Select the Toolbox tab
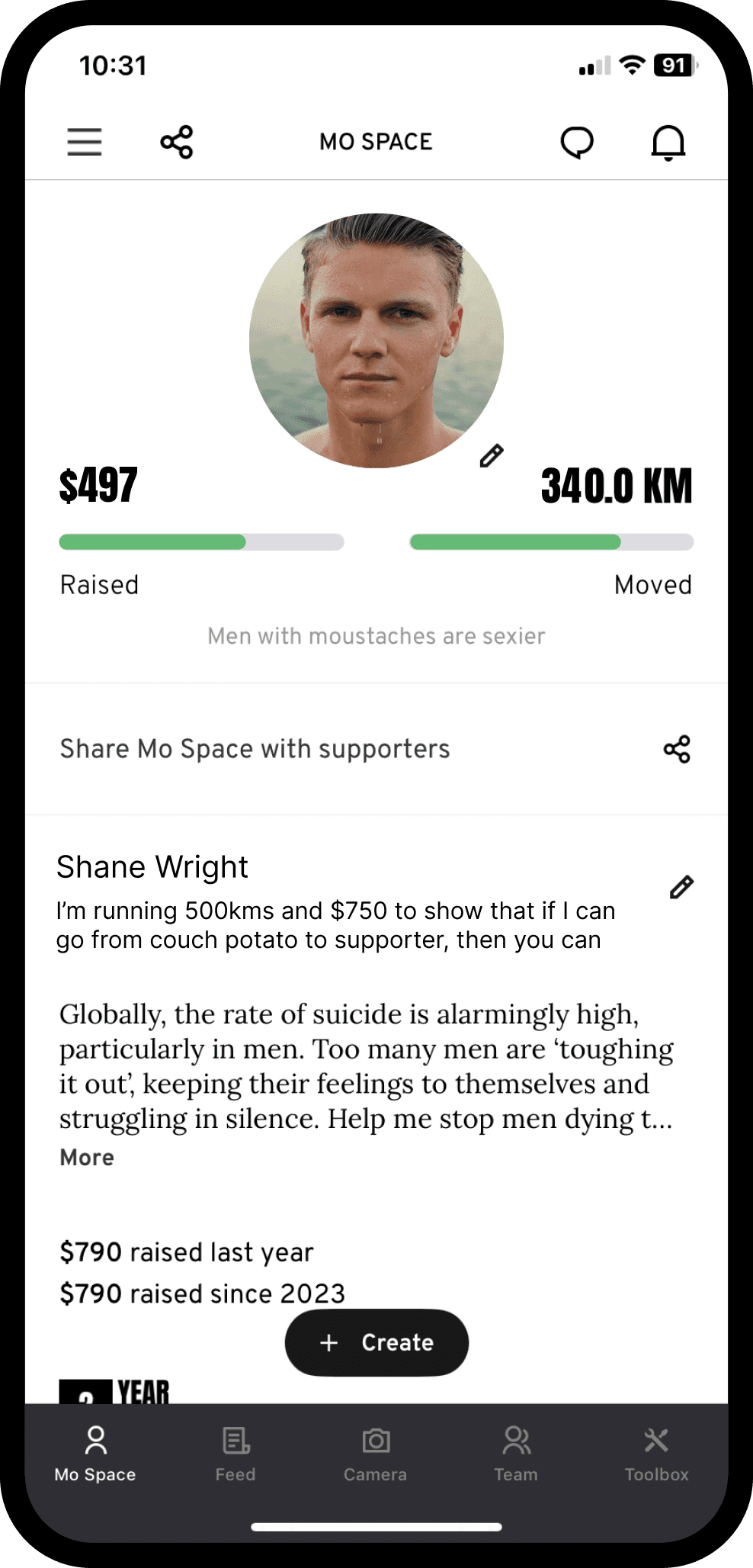This screenshot has height=1568, width=753. tap(656, 1454)
